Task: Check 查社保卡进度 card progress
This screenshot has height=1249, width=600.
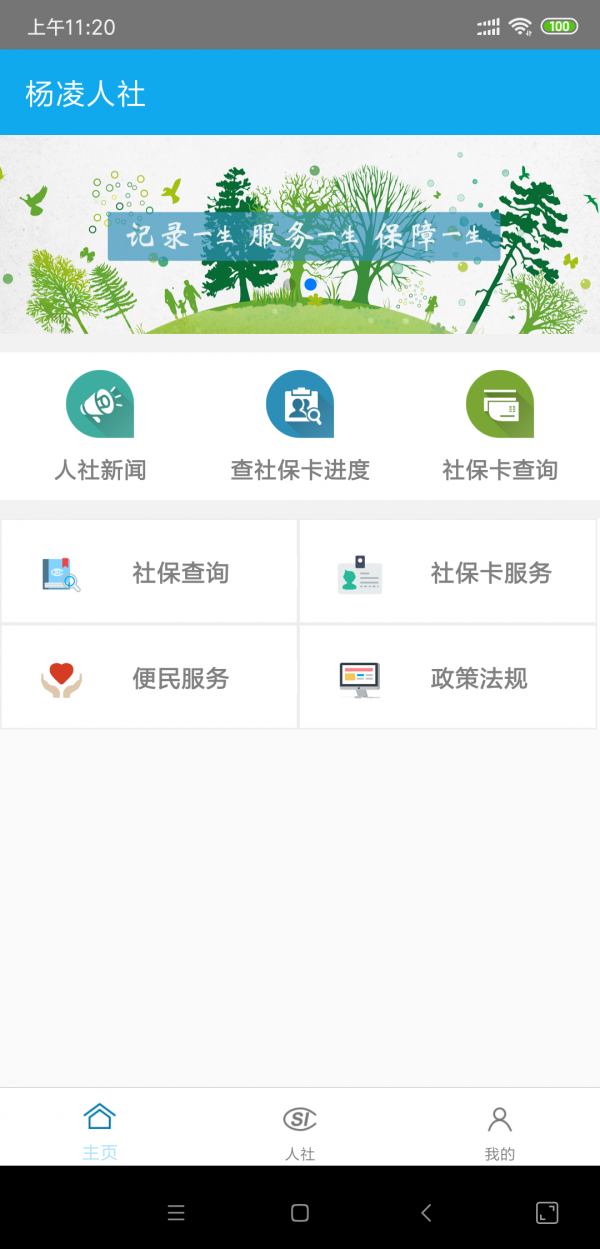Action: 300,425
